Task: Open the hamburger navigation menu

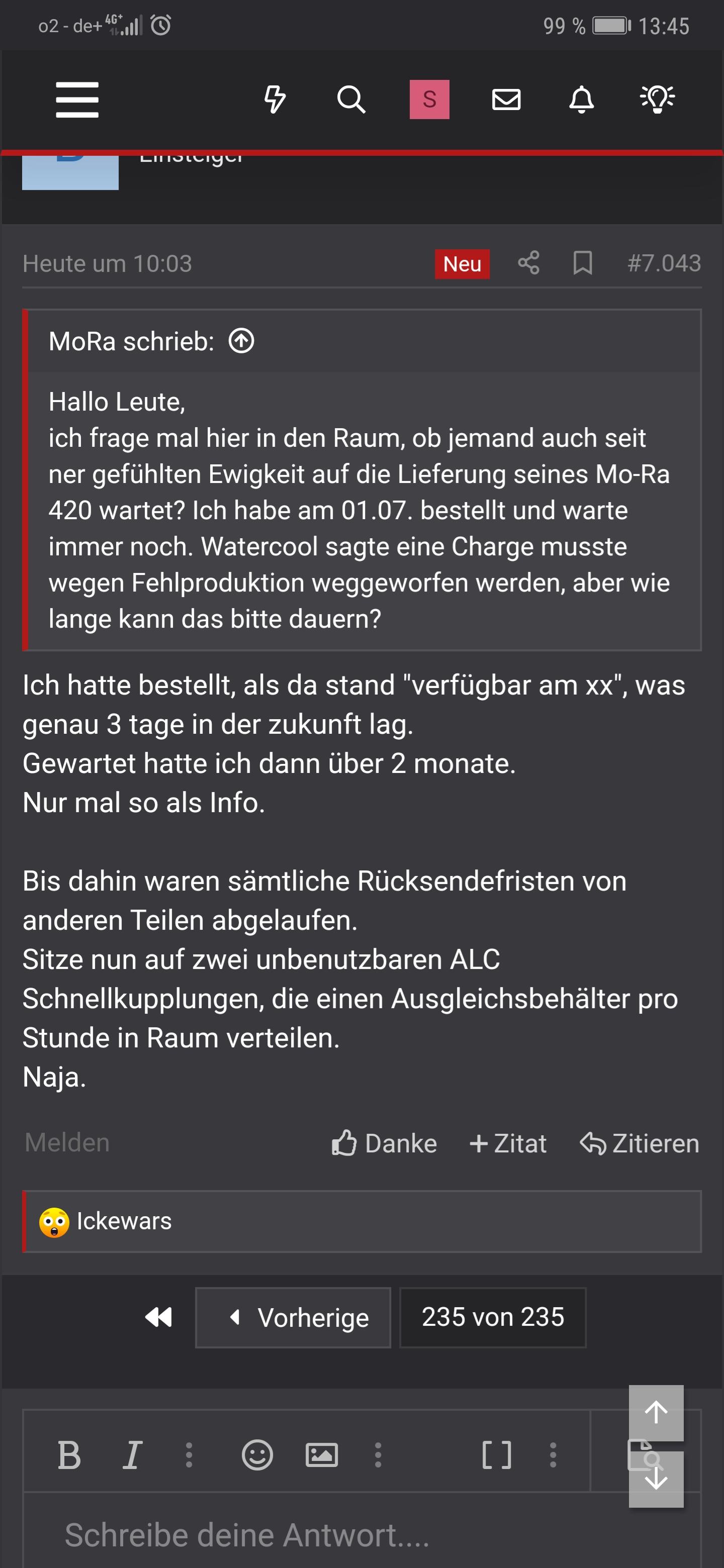Action: pos(77,99)
